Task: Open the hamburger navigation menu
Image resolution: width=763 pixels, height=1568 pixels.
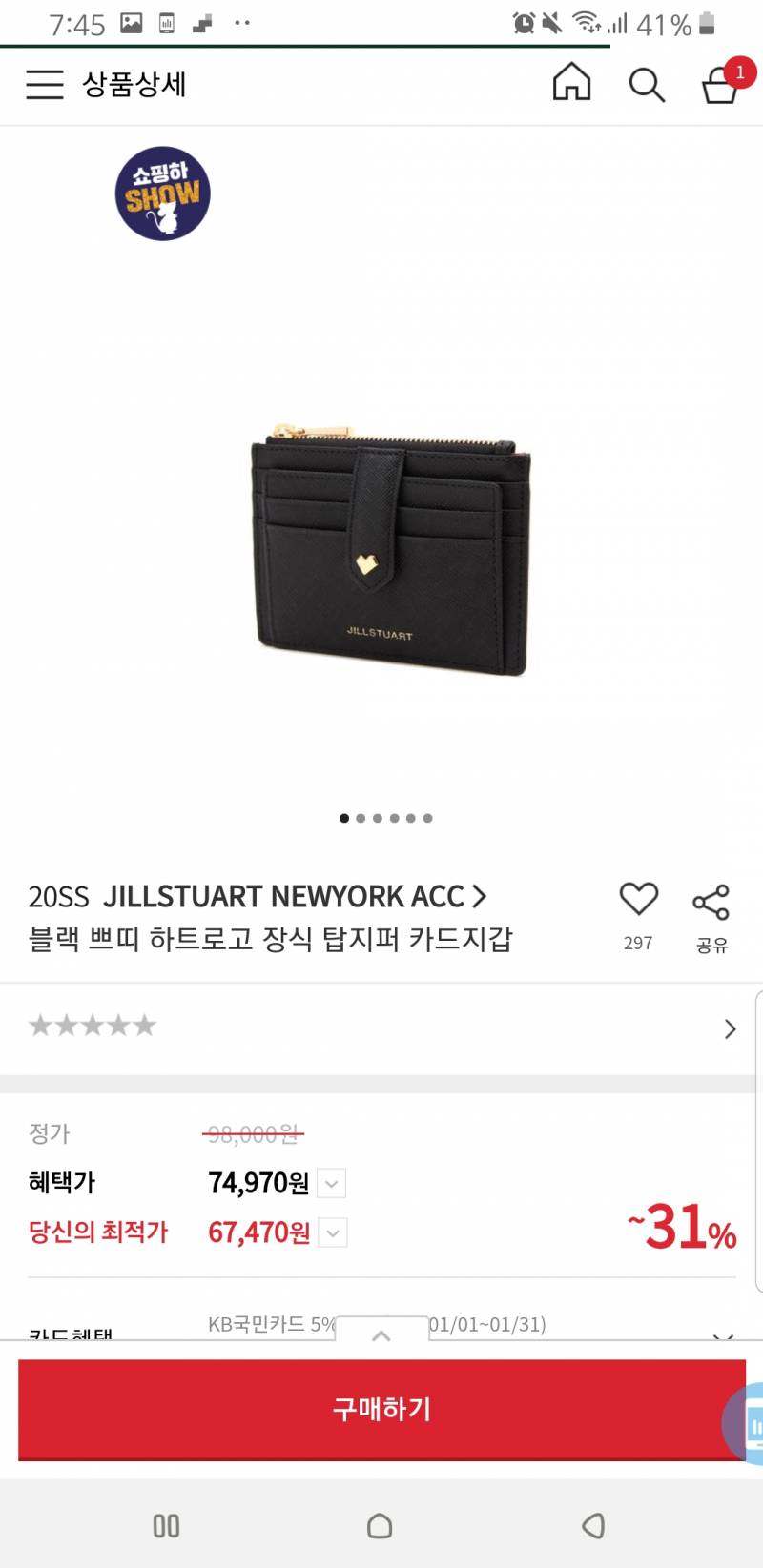Action: (43, 84)
